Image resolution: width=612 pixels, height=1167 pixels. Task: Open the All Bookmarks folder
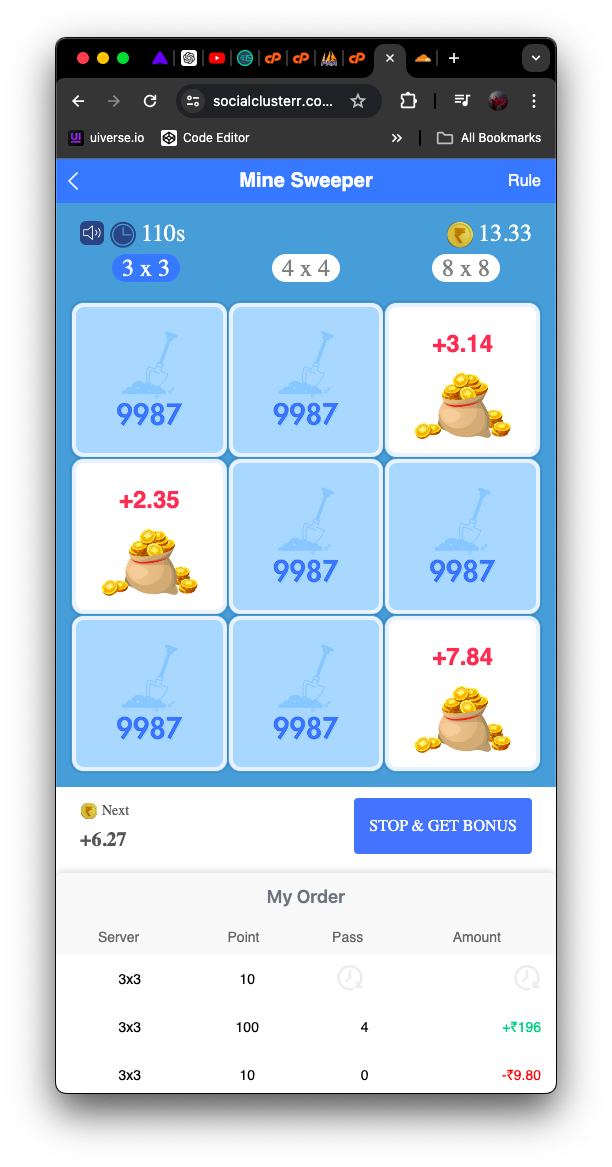tap(489, 138)
